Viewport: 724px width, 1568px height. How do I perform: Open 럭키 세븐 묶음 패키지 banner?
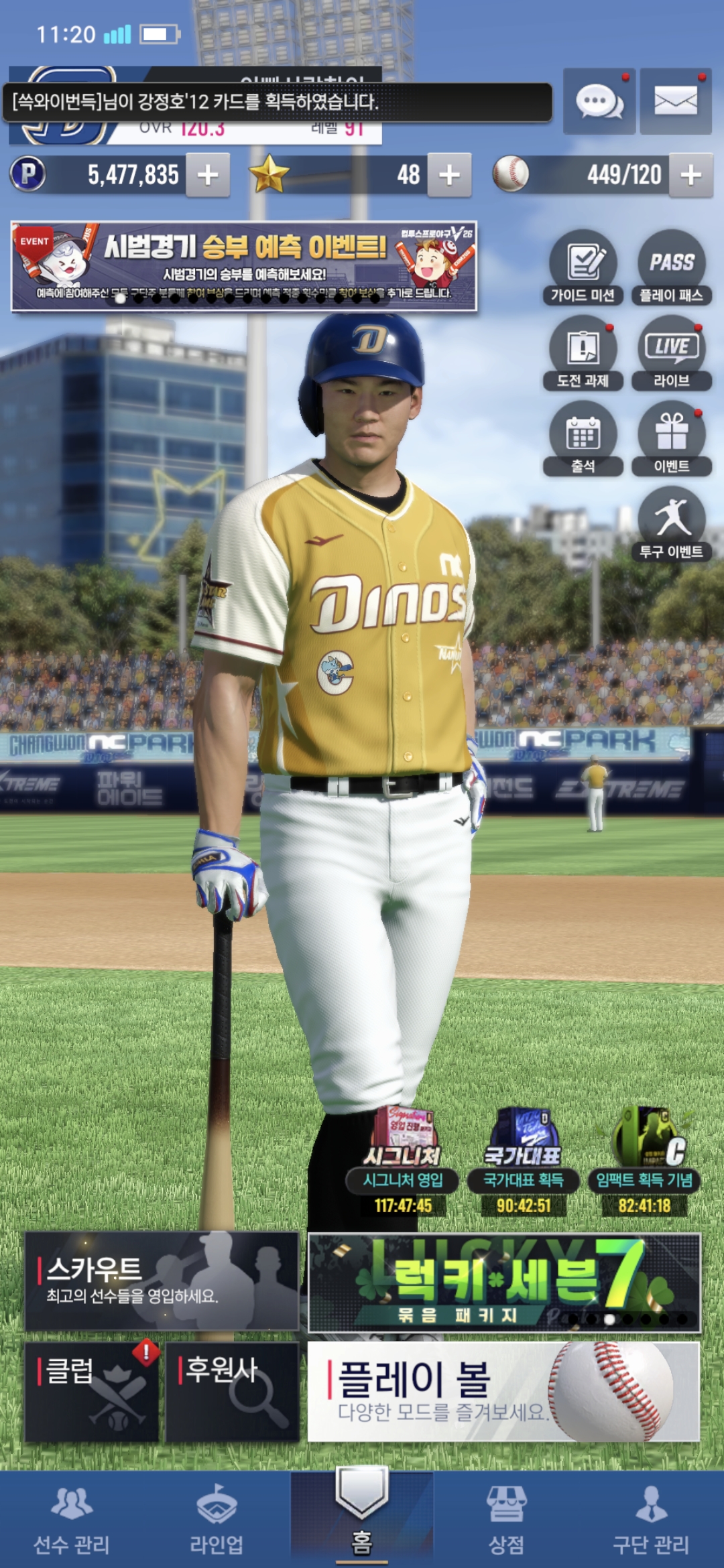(504, 1283)
